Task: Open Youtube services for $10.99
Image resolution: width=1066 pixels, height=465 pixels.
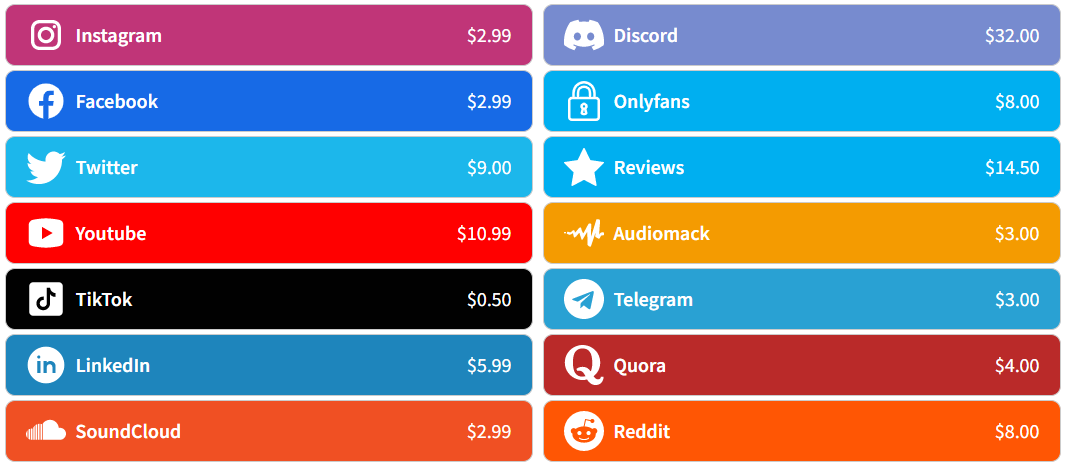Action: tap(268, 234)
